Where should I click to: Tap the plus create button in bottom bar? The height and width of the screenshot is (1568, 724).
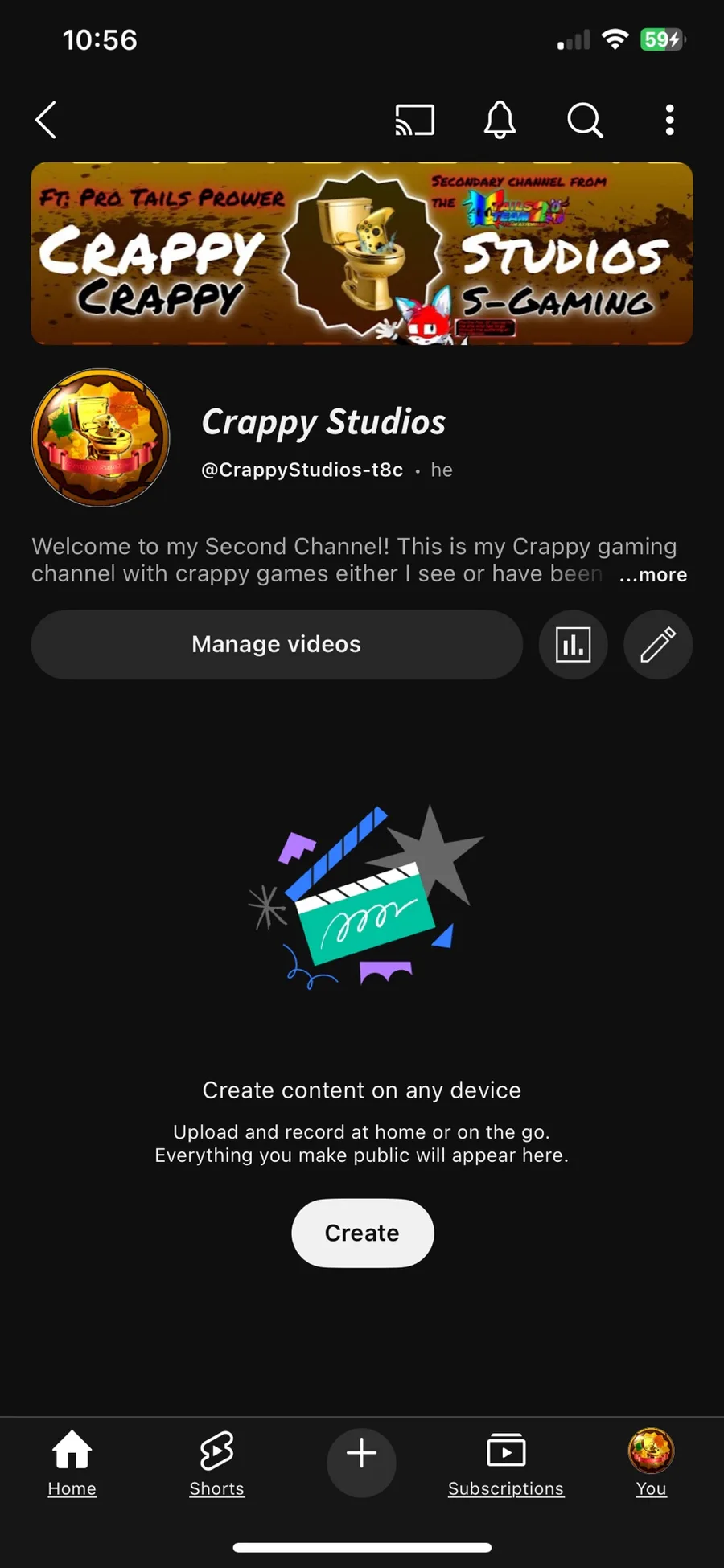click(x=361, y=1462)
